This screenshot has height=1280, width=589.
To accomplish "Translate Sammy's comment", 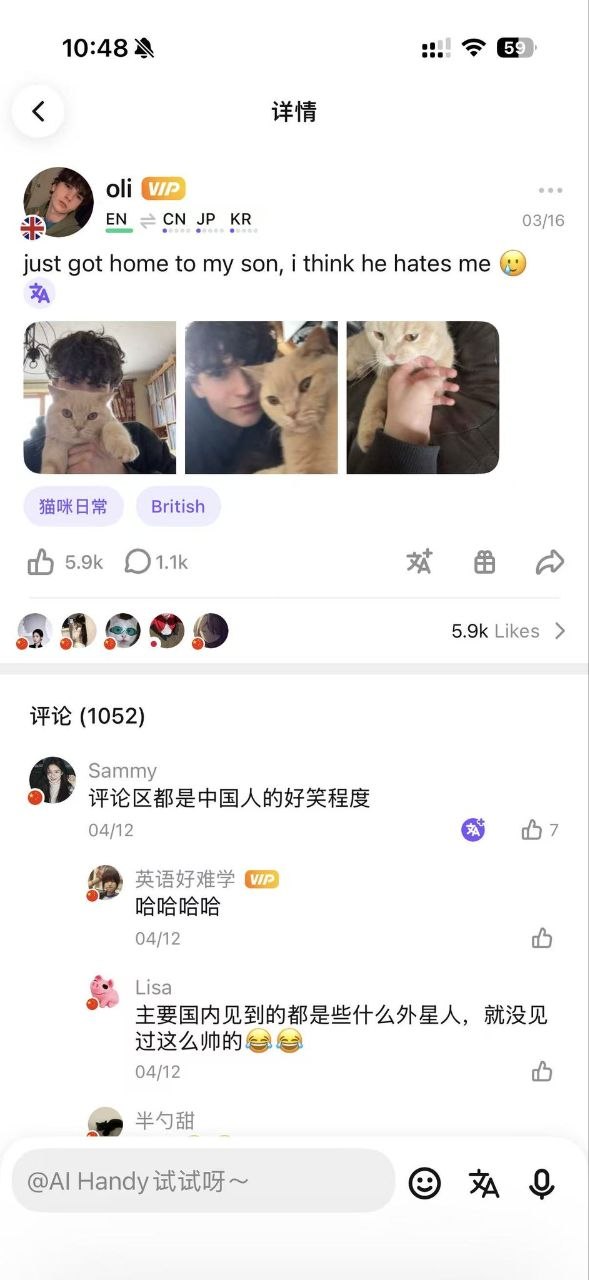I will coord(473,829).
